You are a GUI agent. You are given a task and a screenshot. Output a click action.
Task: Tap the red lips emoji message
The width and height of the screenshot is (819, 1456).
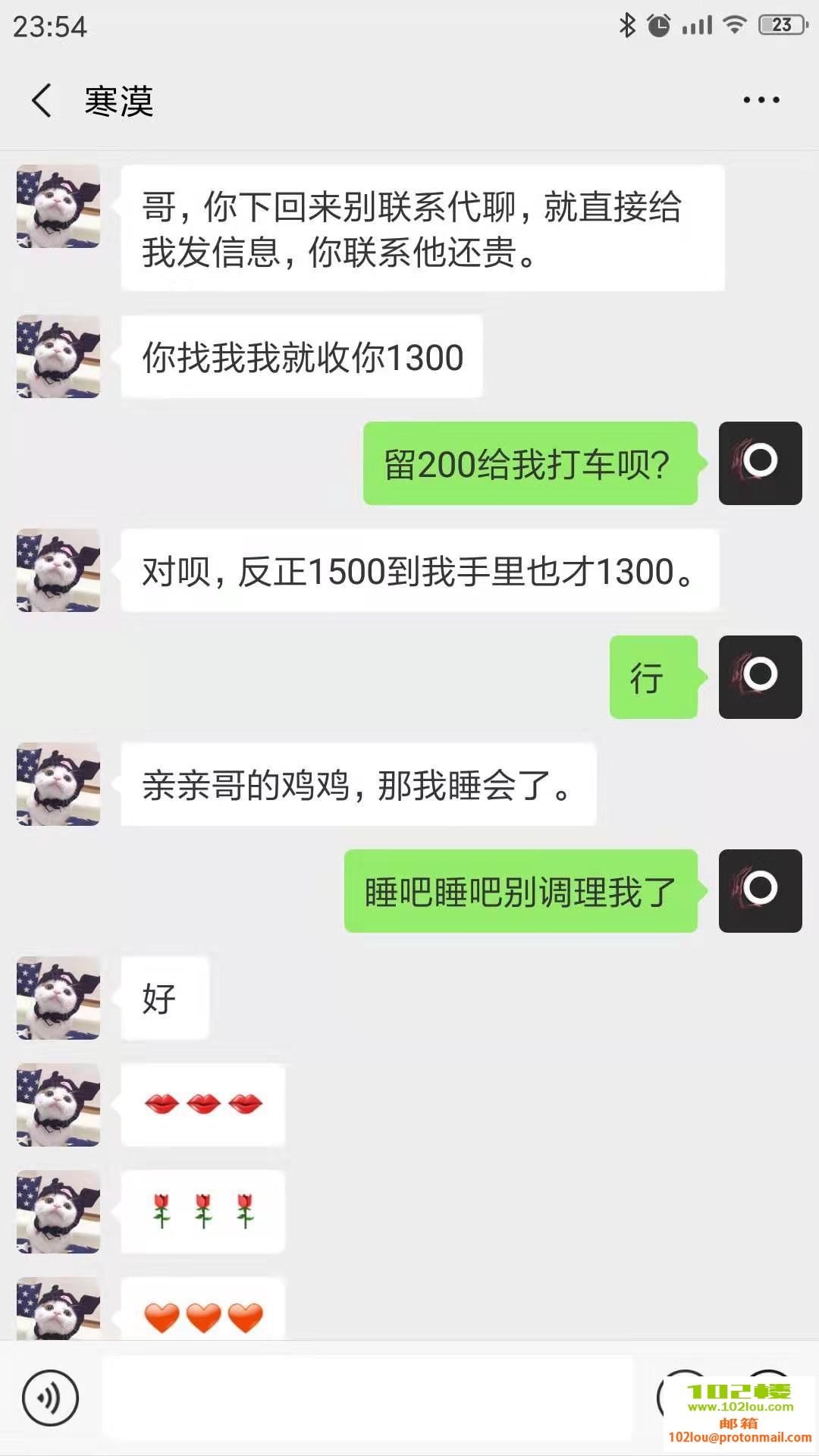click(x=203, y=1106)
